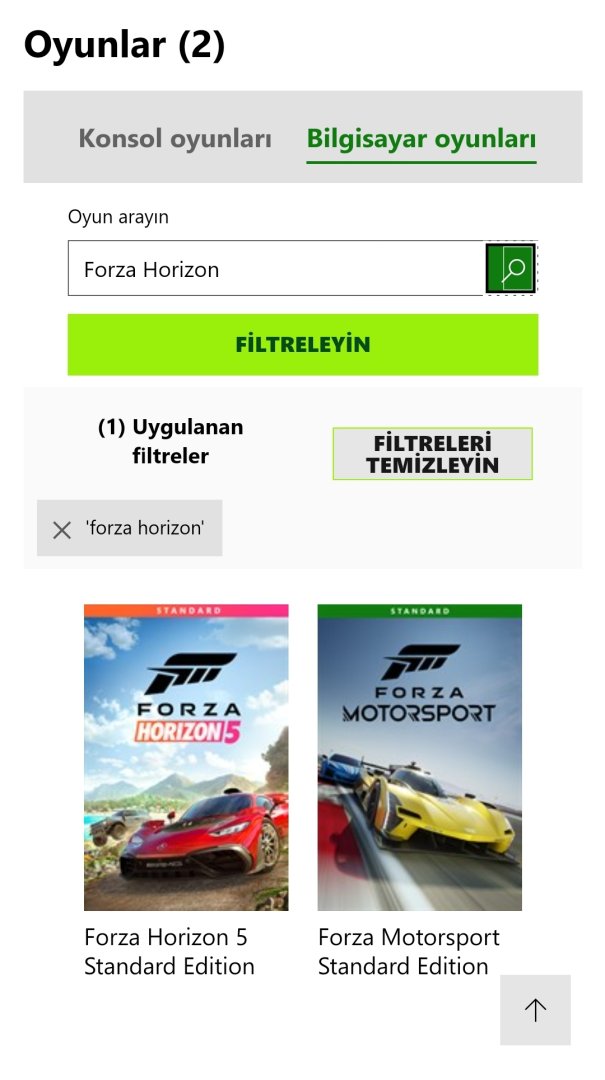The height and width of the screenshot is (1080, 605).
Task: Open Forza Horizon 5 Standard Edition
Action: coord(186,757)
